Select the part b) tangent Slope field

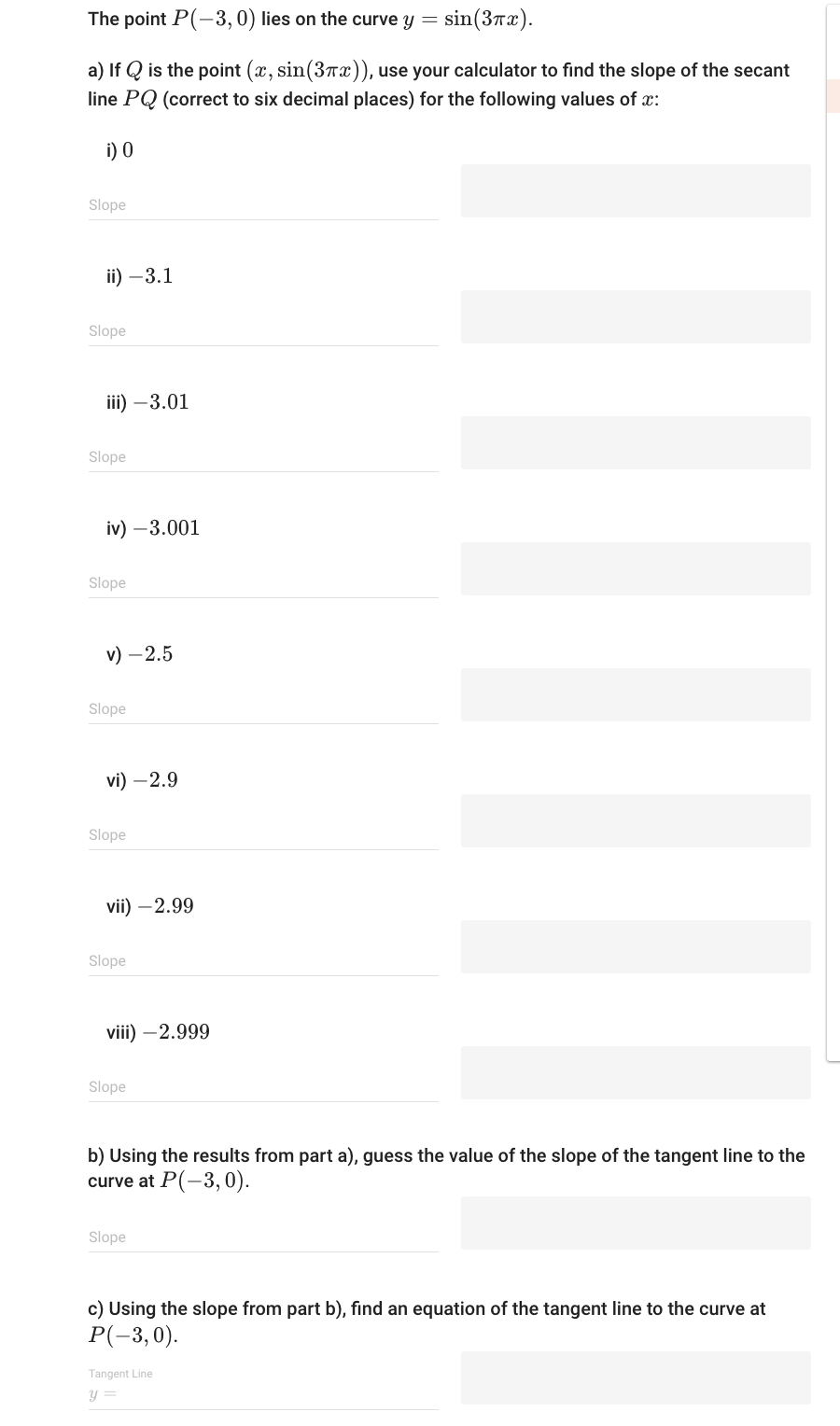click(x=263, y=1237)
